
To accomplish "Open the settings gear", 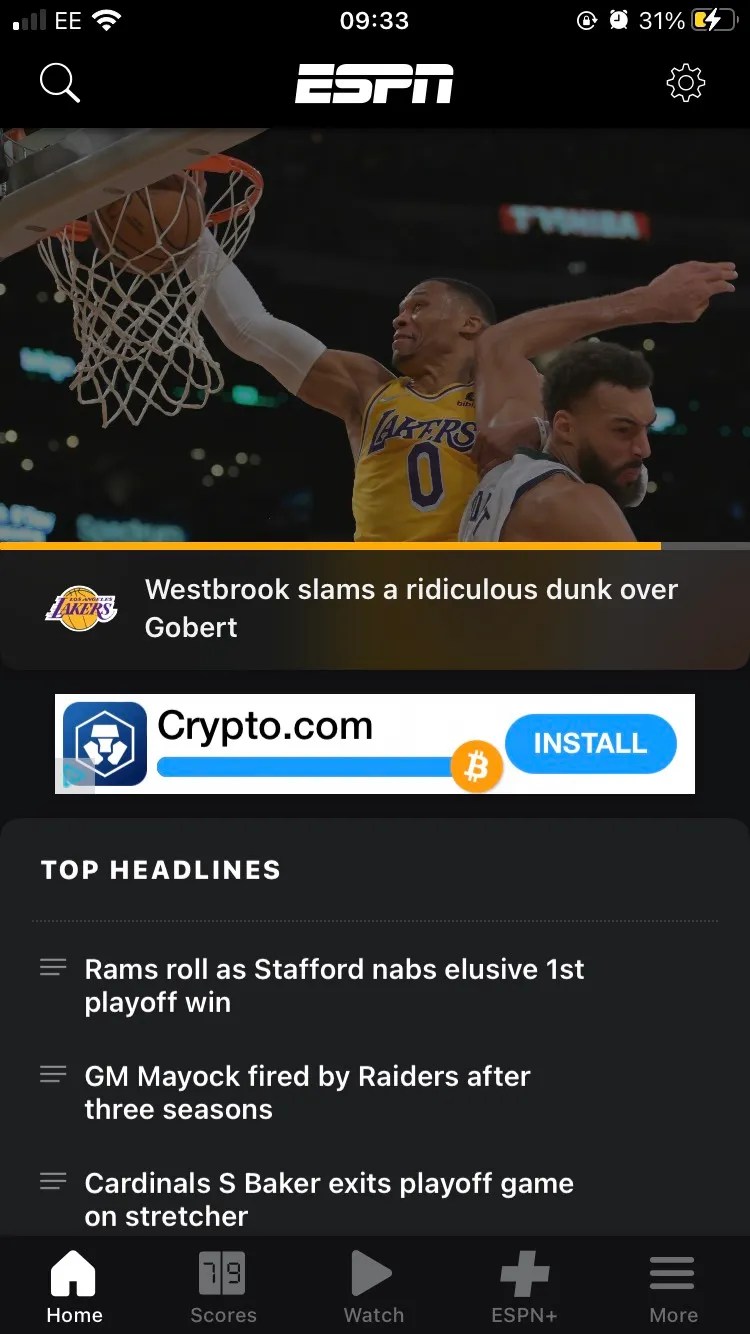I will click(x=686, y=83).
